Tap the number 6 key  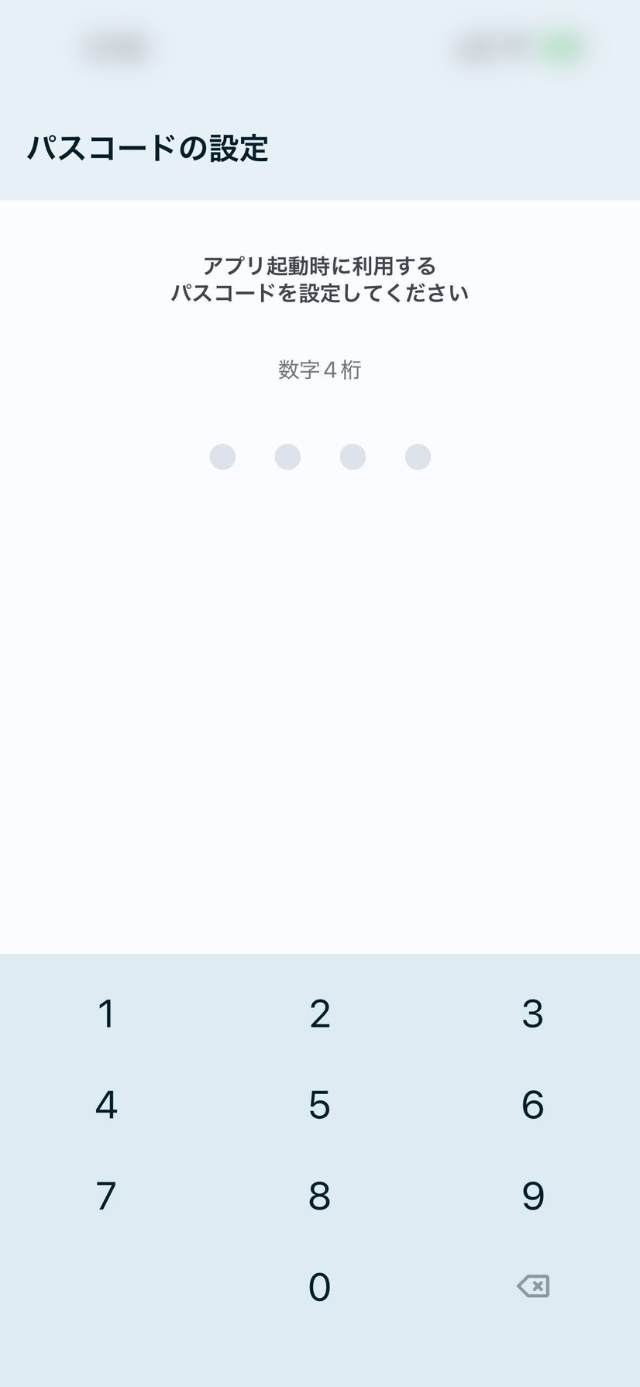point(532,1105)
